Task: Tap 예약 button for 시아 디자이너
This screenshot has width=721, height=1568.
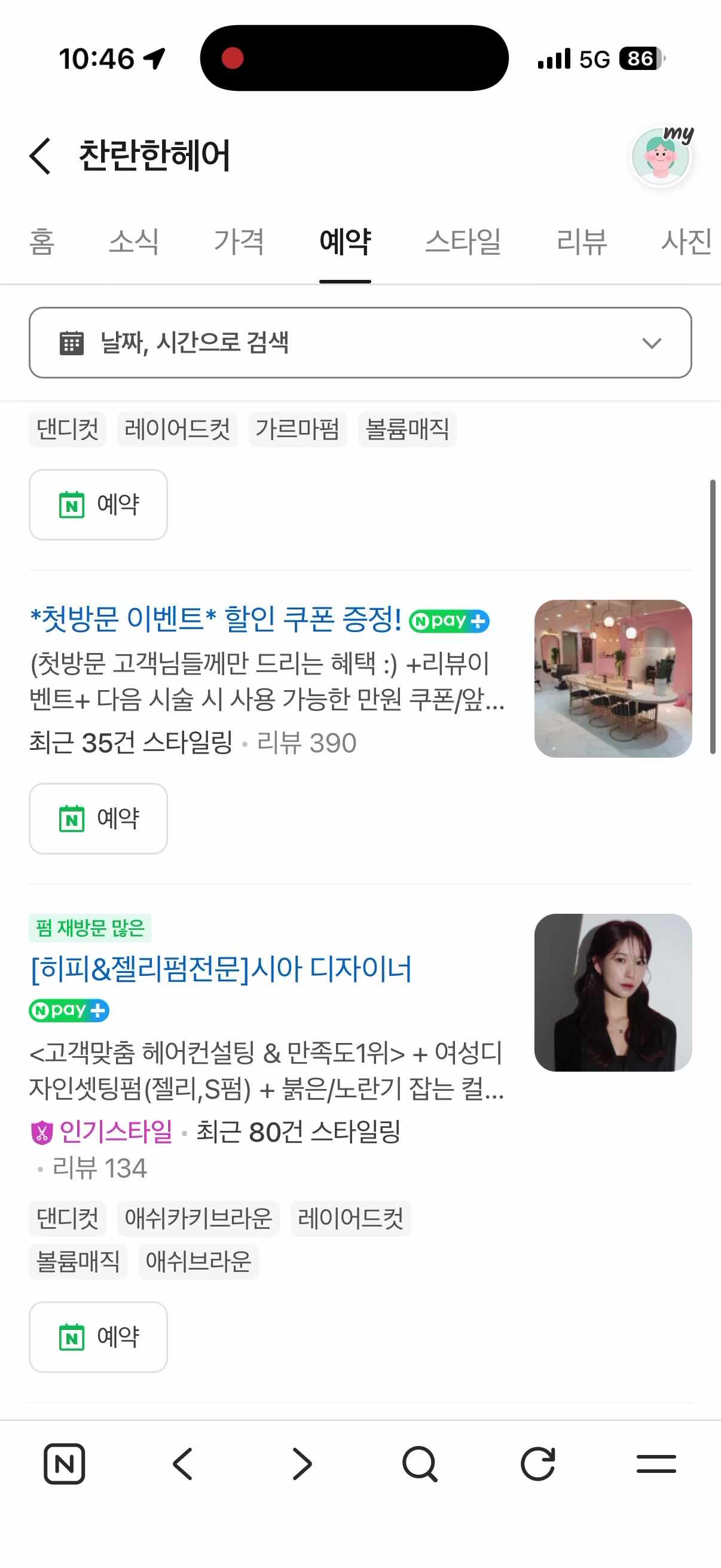Action: pos(99,1337)
